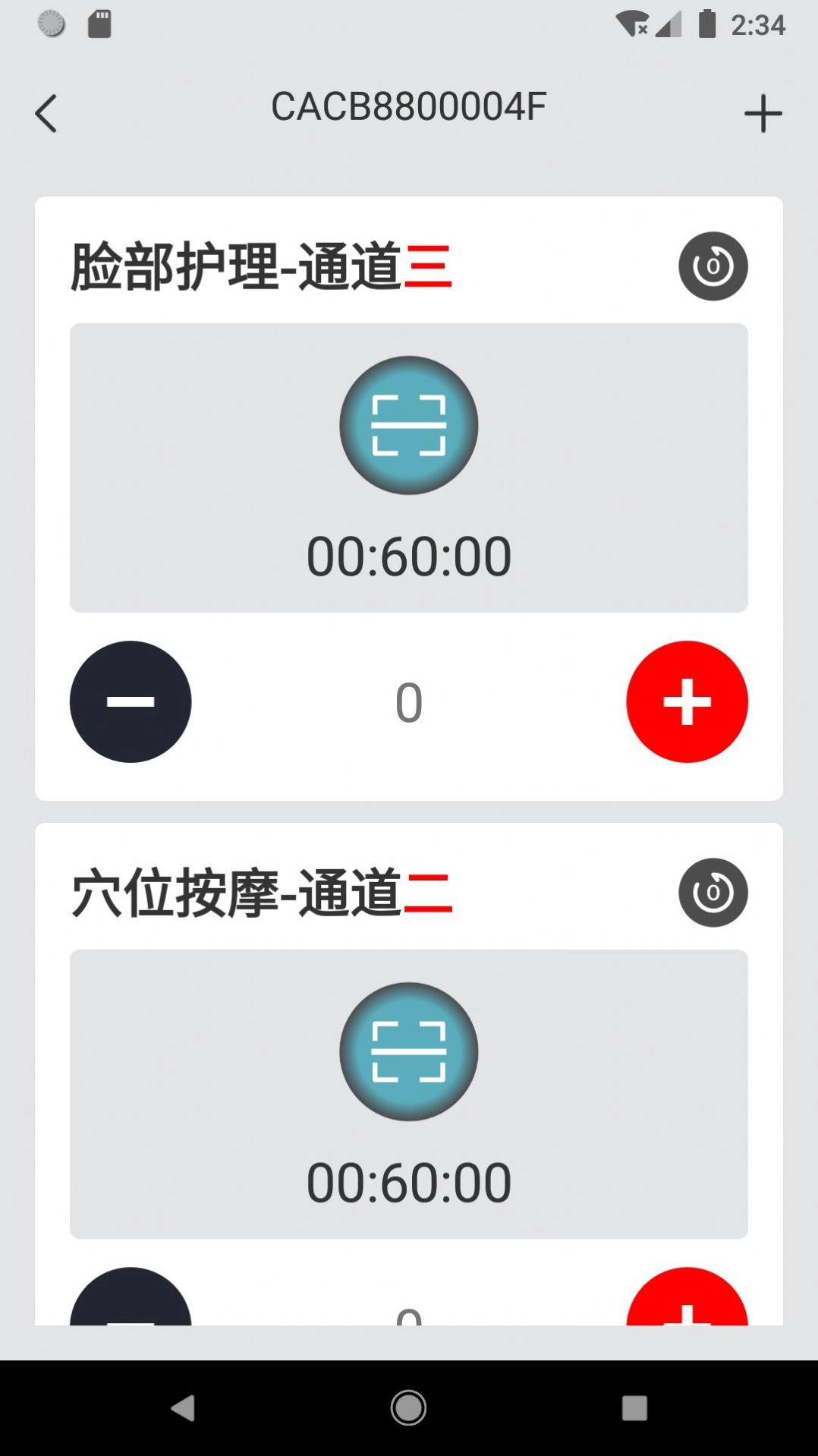Tap the scan icon on 穴位按摩-通道二 card
This screenshot has height=1456, width=818.
point(408,1051)
